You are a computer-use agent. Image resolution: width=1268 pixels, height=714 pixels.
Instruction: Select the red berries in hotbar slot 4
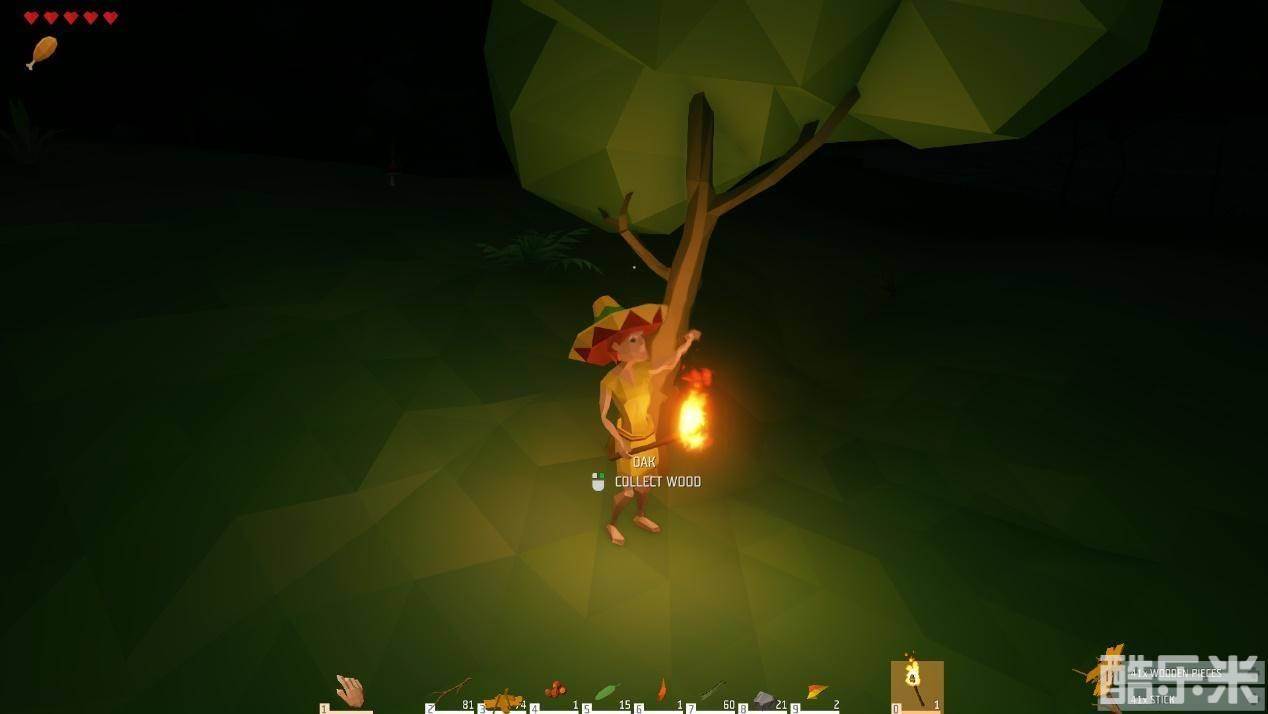(x=556, y=691)
